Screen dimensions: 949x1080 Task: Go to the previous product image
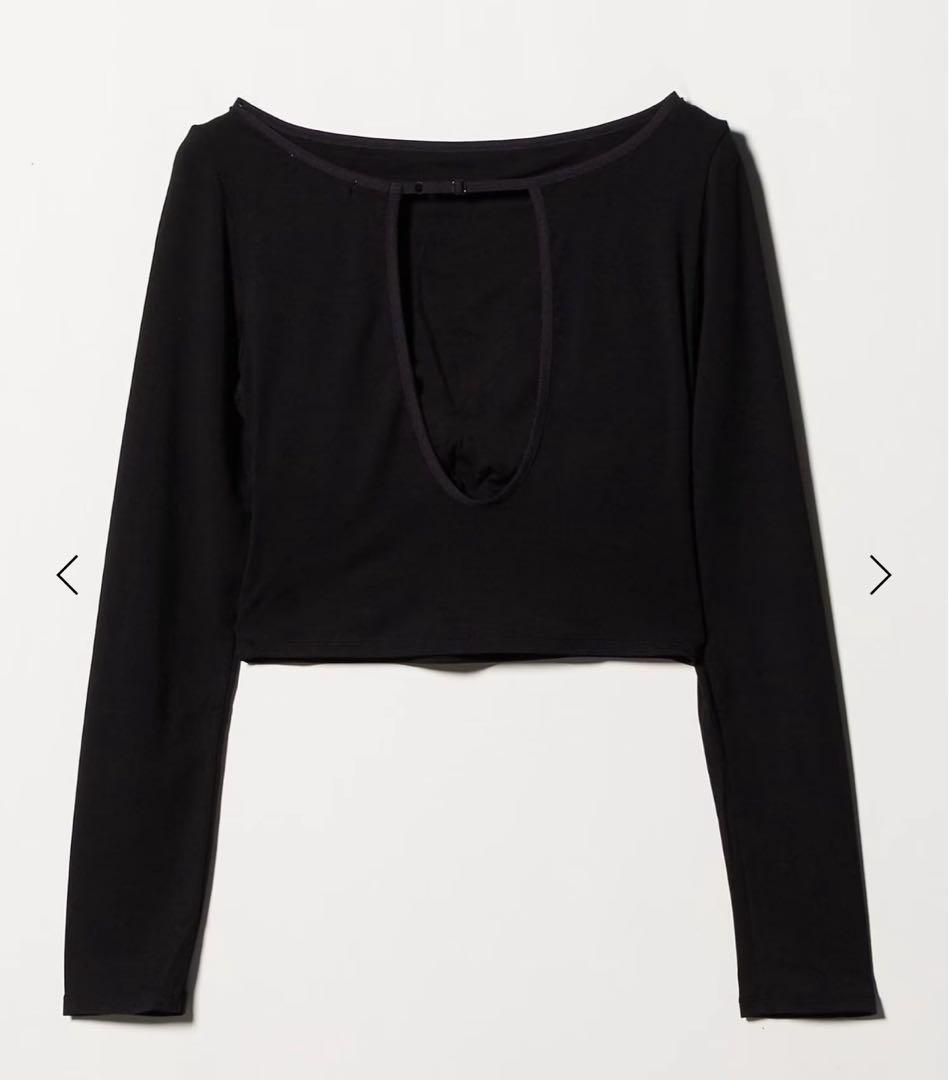coord(67,575)
